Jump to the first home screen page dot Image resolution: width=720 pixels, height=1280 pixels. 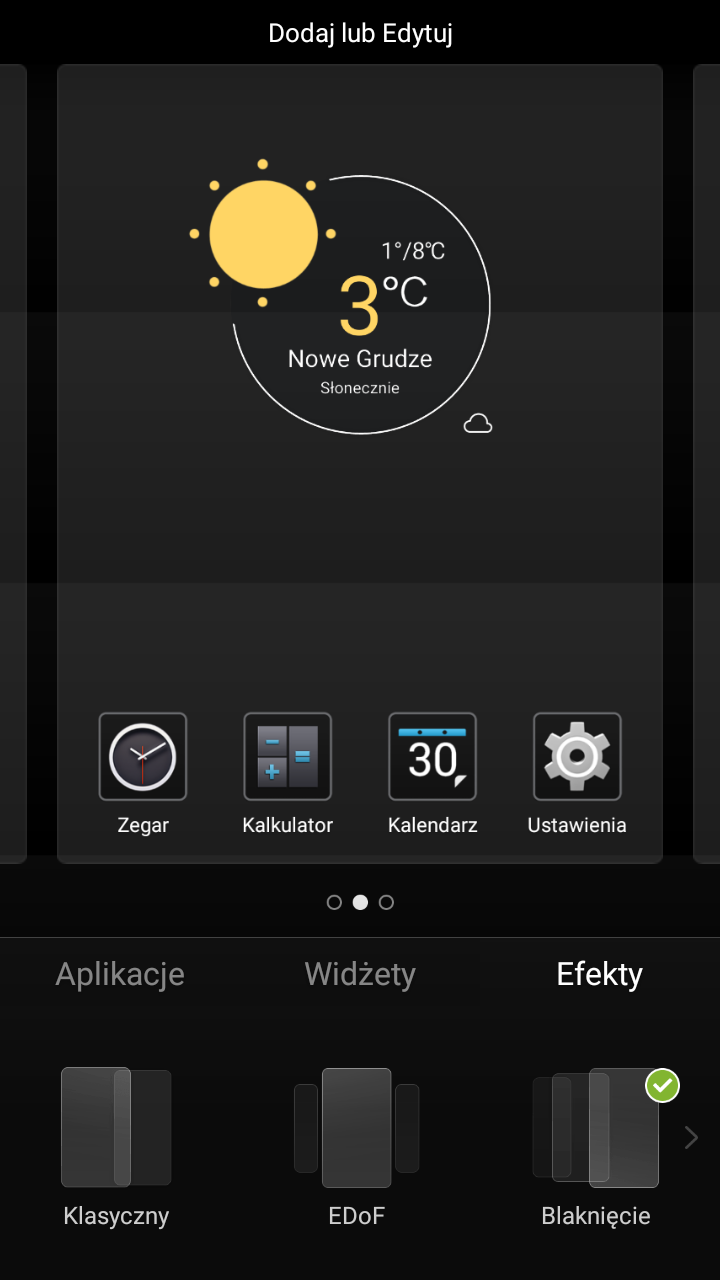(334, 902)
